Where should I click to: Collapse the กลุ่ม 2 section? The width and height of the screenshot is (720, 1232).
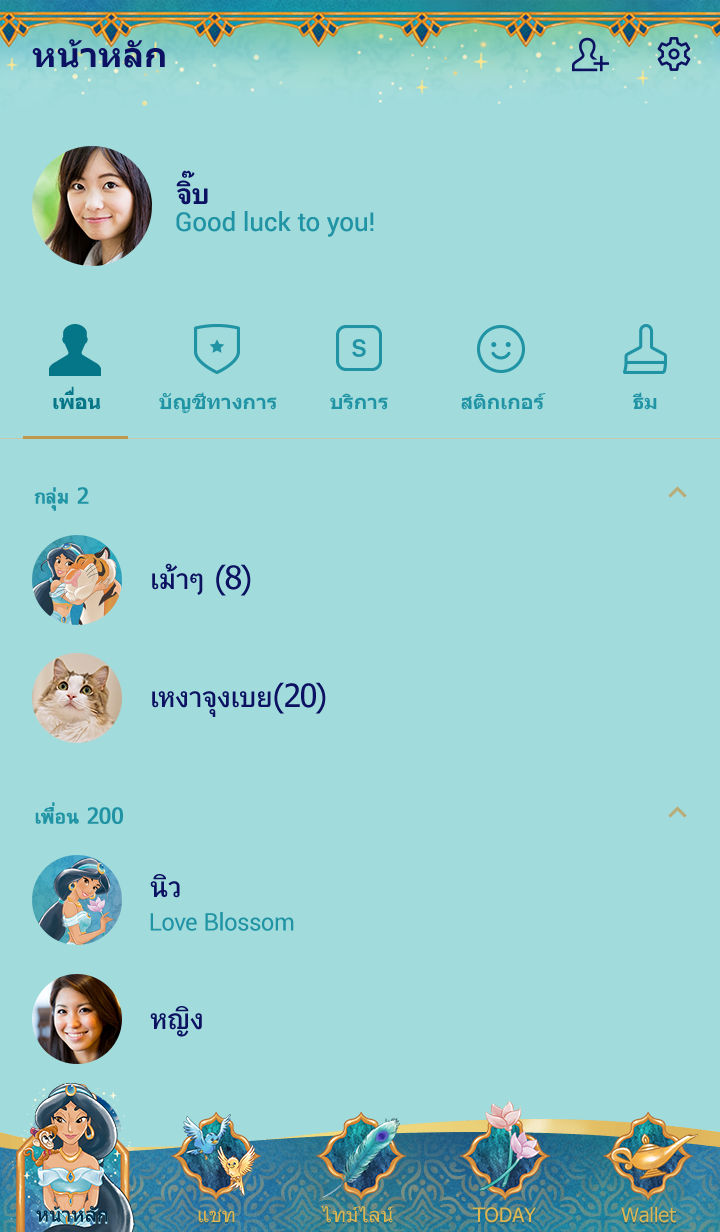[677, 493]
